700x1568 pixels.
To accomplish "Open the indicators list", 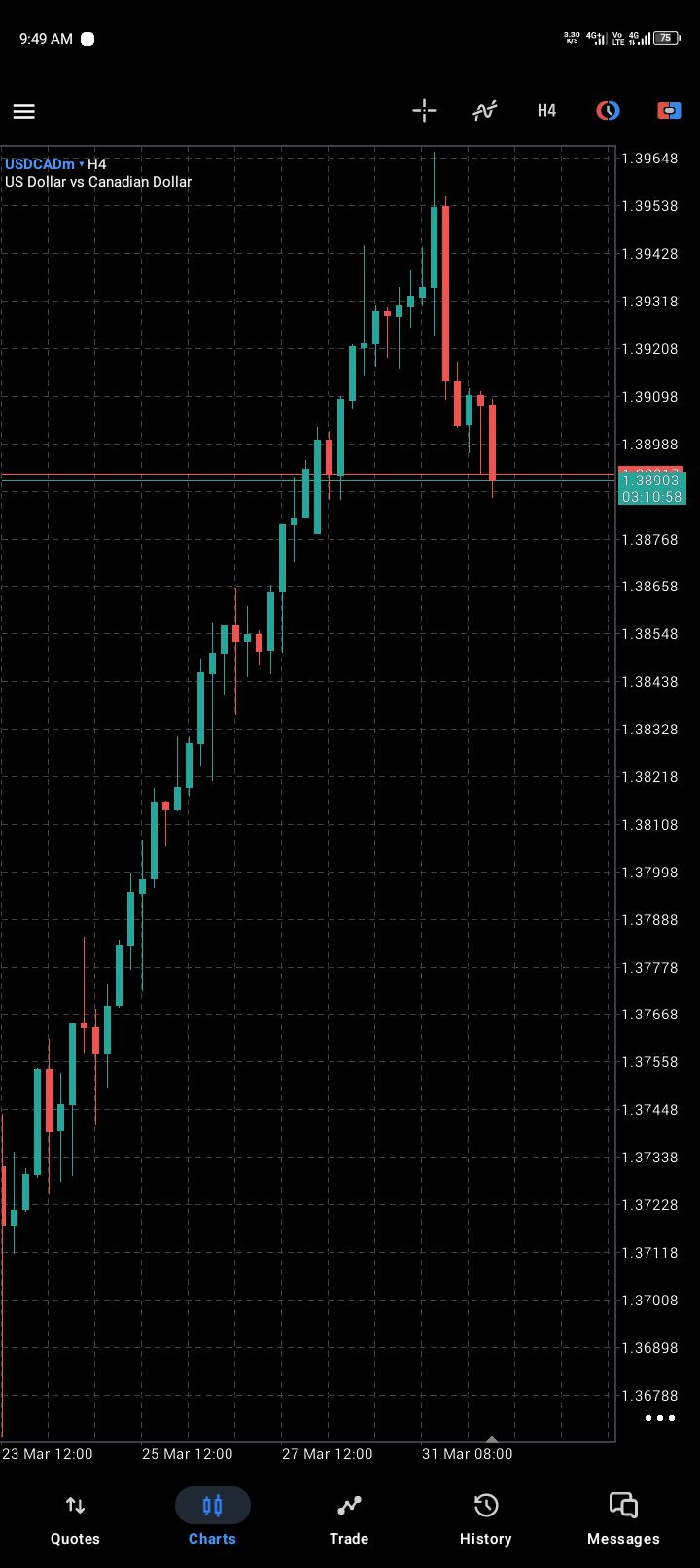I will [485, 110].
